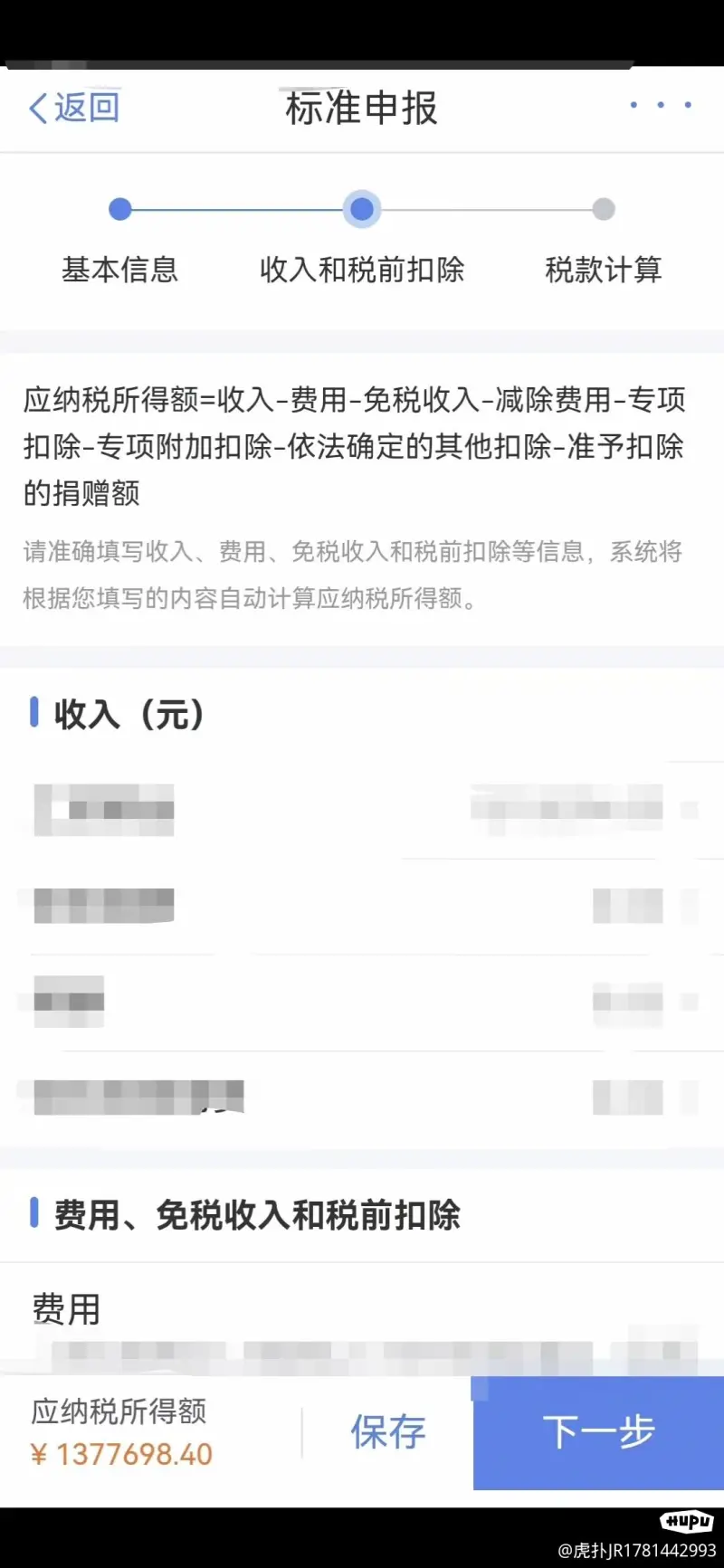The height and width of the screenshot is (1568, 724).
Task: Open the three-dot overflow menu
Action: coord(661,105)
